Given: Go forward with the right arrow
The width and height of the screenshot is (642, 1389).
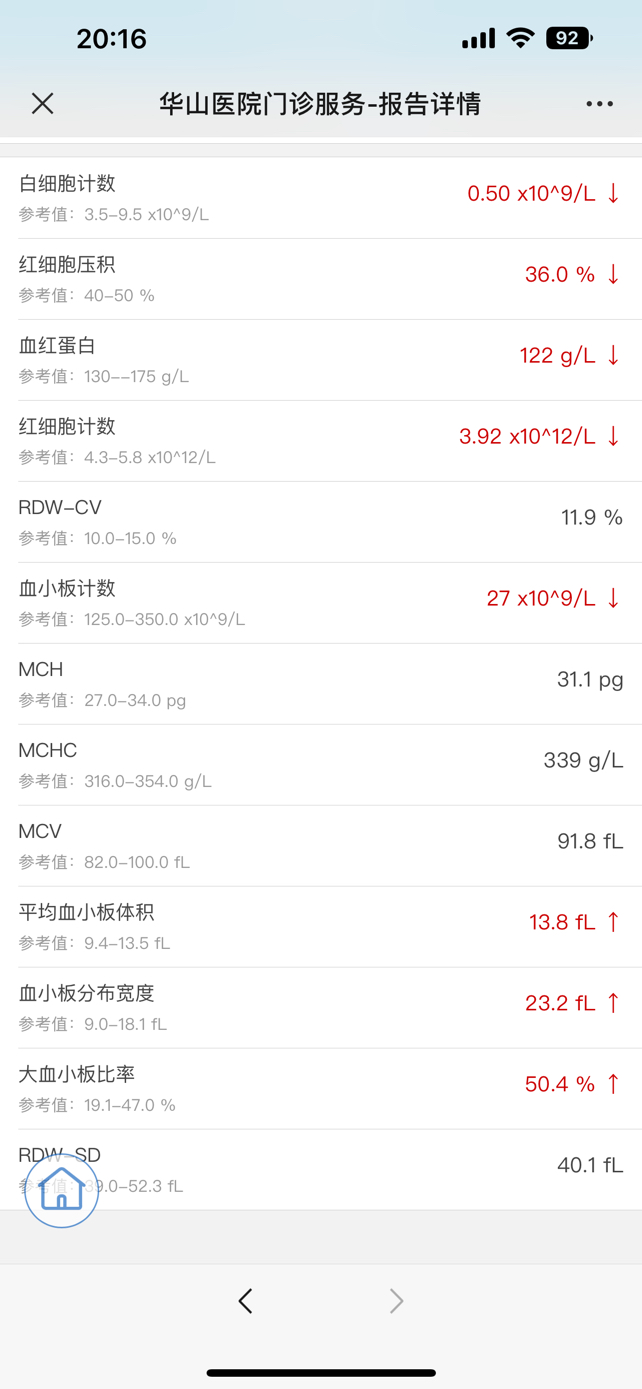Looking at the screenshot, I should click(397, 1300).
